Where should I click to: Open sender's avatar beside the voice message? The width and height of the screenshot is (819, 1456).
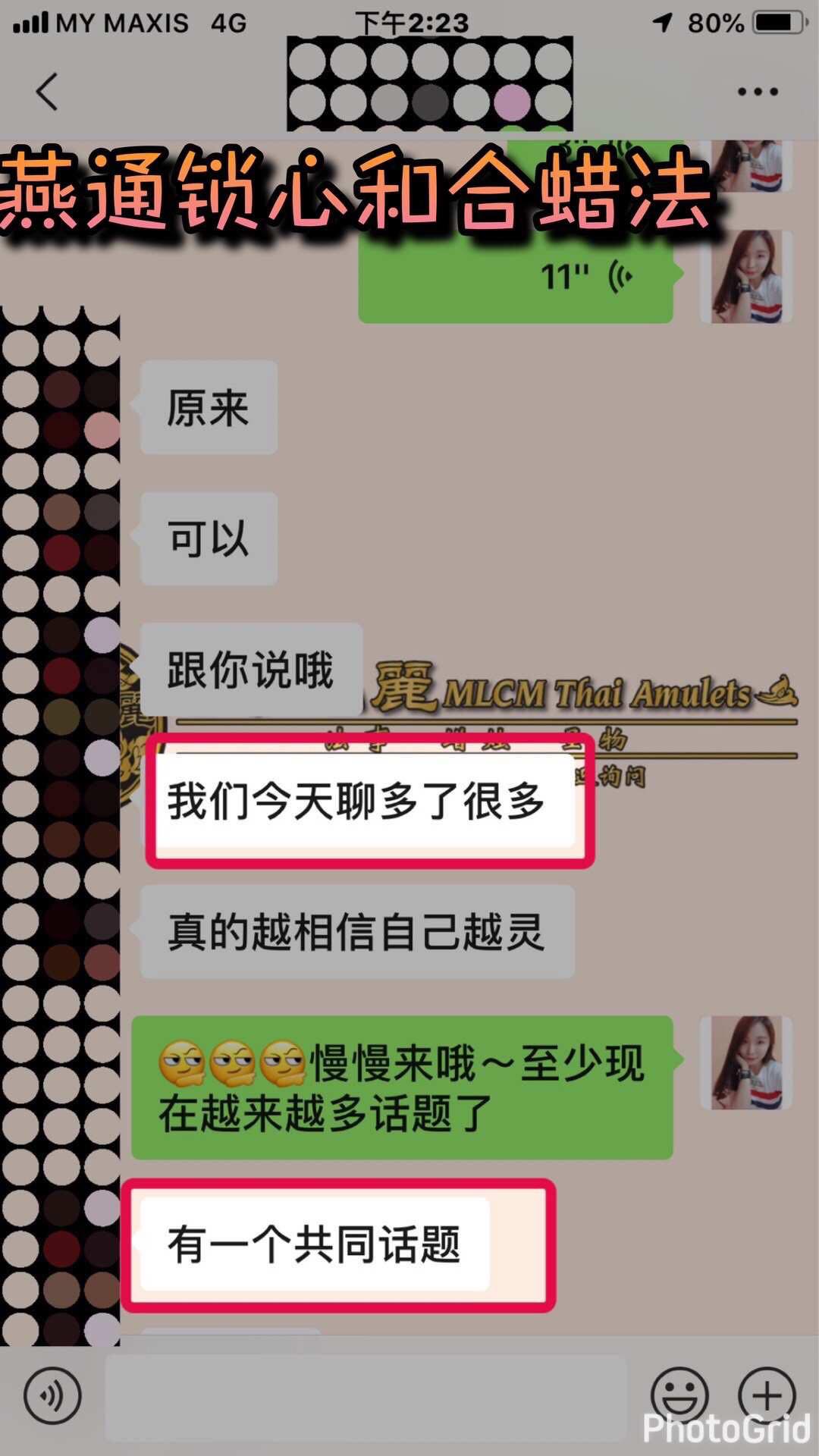(x=746, y=277)
